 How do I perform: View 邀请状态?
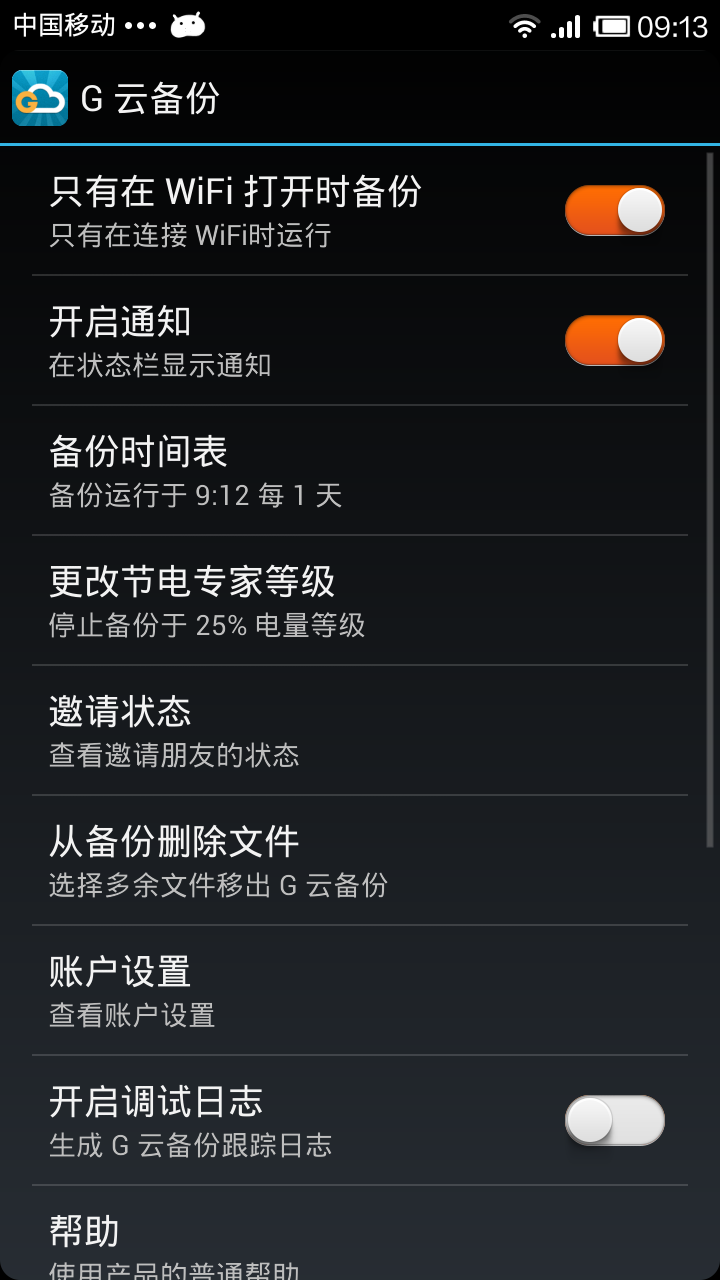point(360,730)
